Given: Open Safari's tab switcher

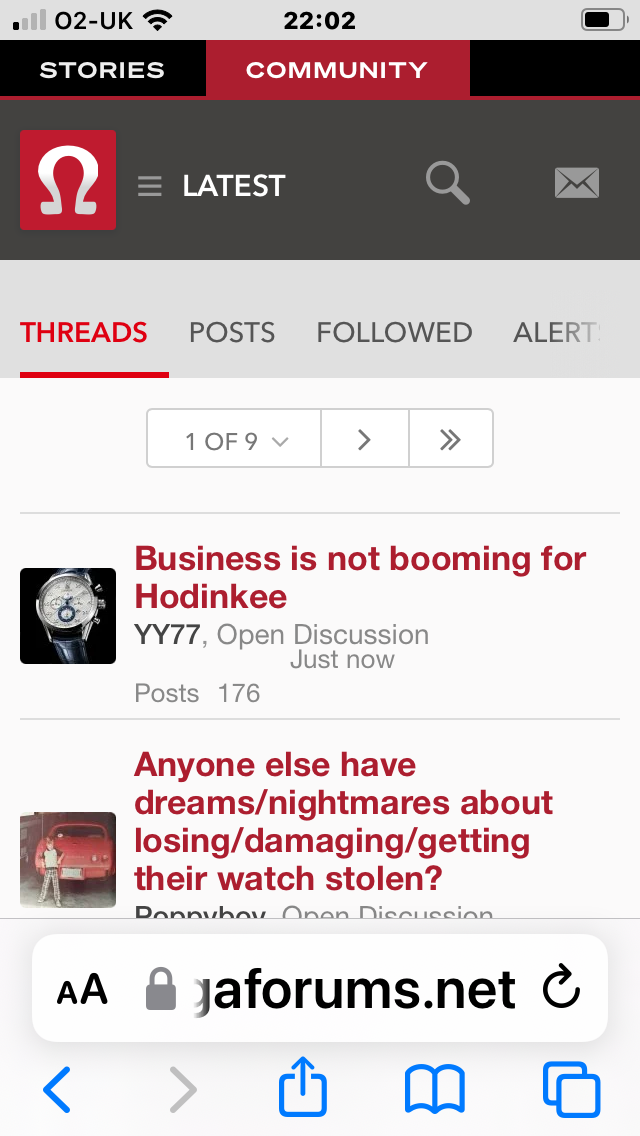Looking at the screenshot, I should pyautogui.click(x=571, y=1089).
